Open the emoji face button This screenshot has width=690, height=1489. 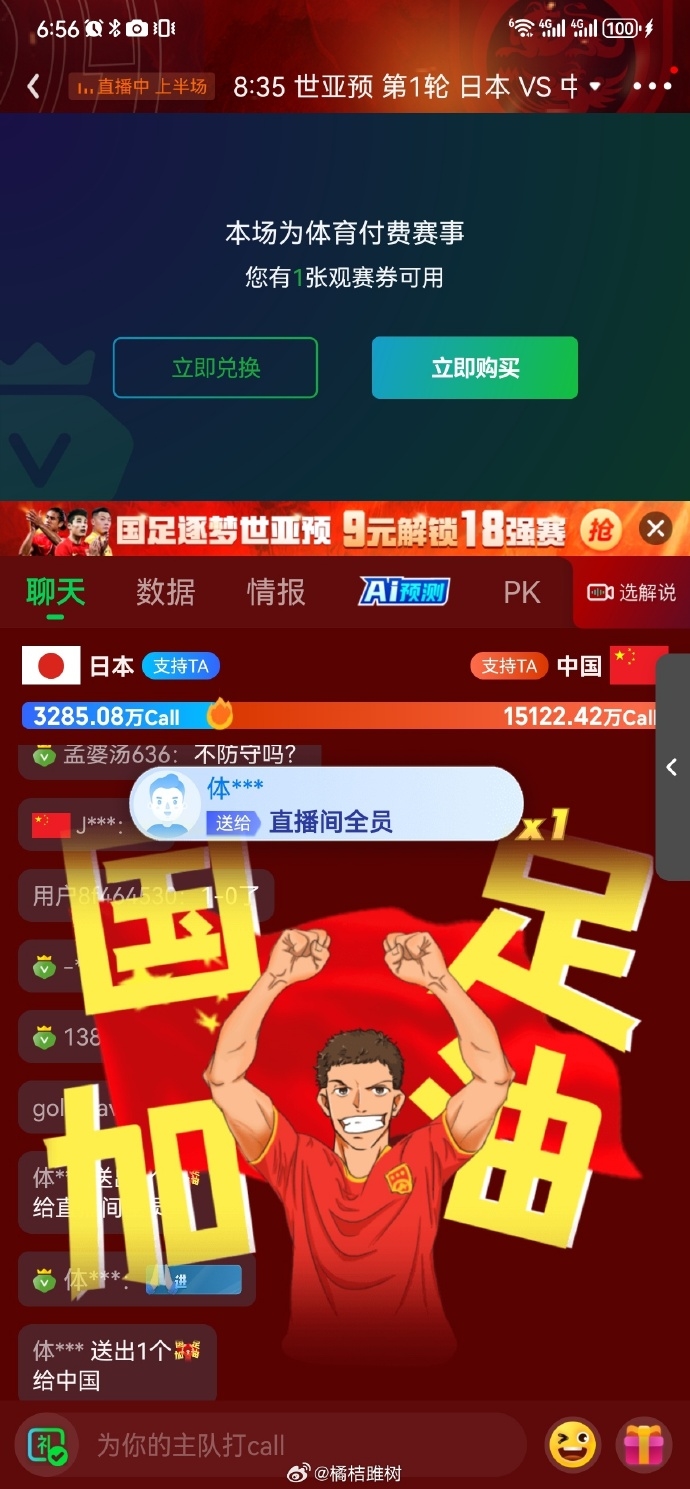572,1444
